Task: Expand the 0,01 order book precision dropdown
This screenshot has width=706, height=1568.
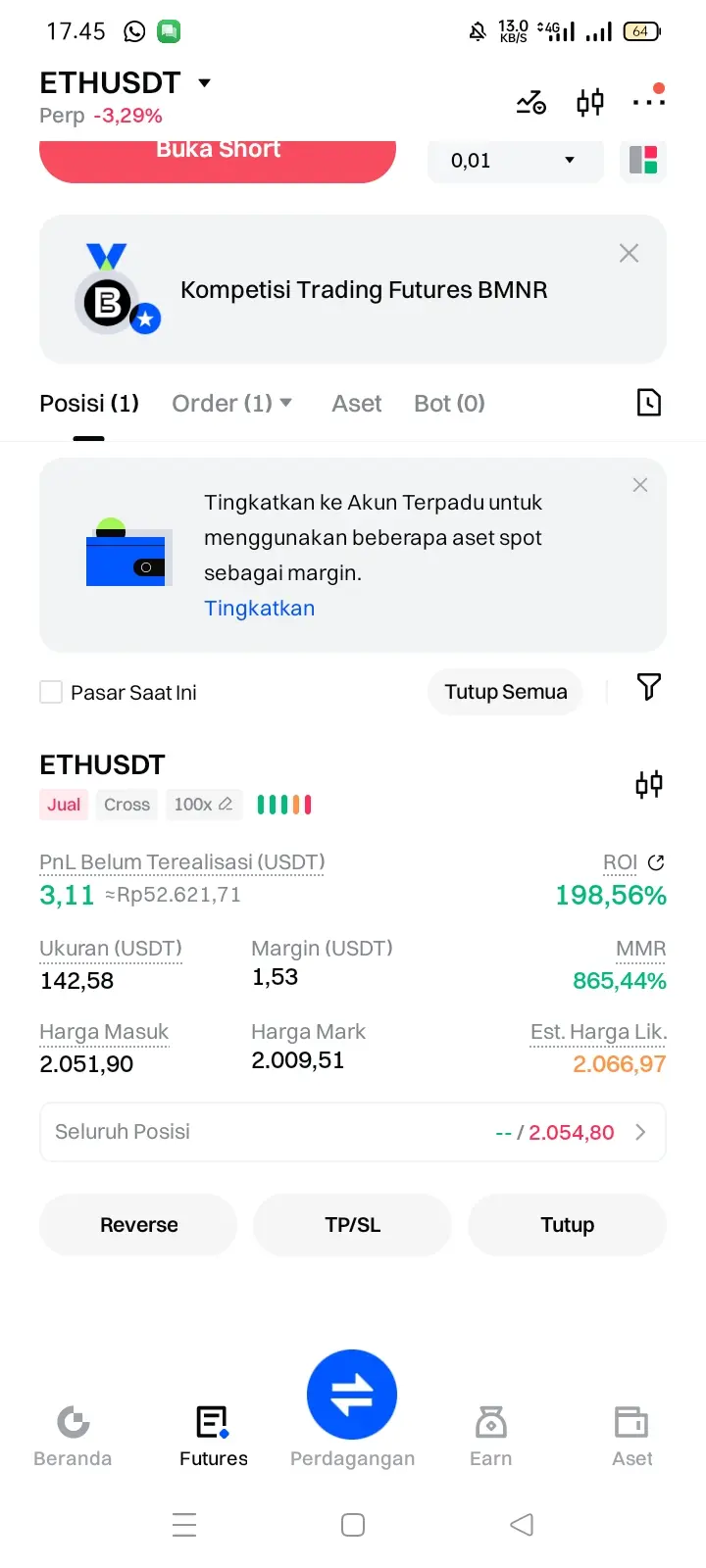Action: tap(515, 161)
